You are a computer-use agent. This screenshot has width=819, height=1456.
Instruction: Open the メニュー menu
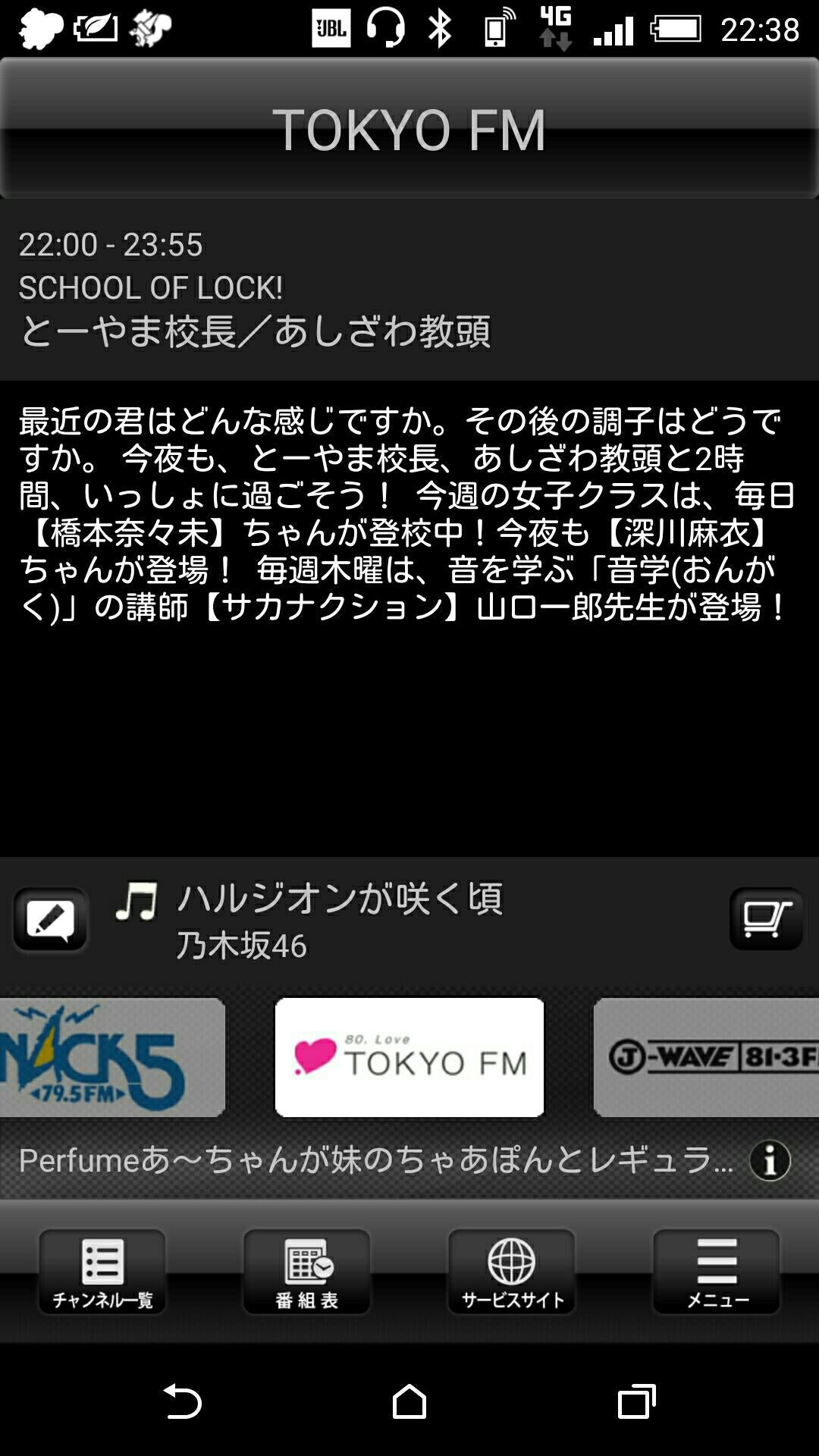pyautogui.click(x=717, y=1272)
